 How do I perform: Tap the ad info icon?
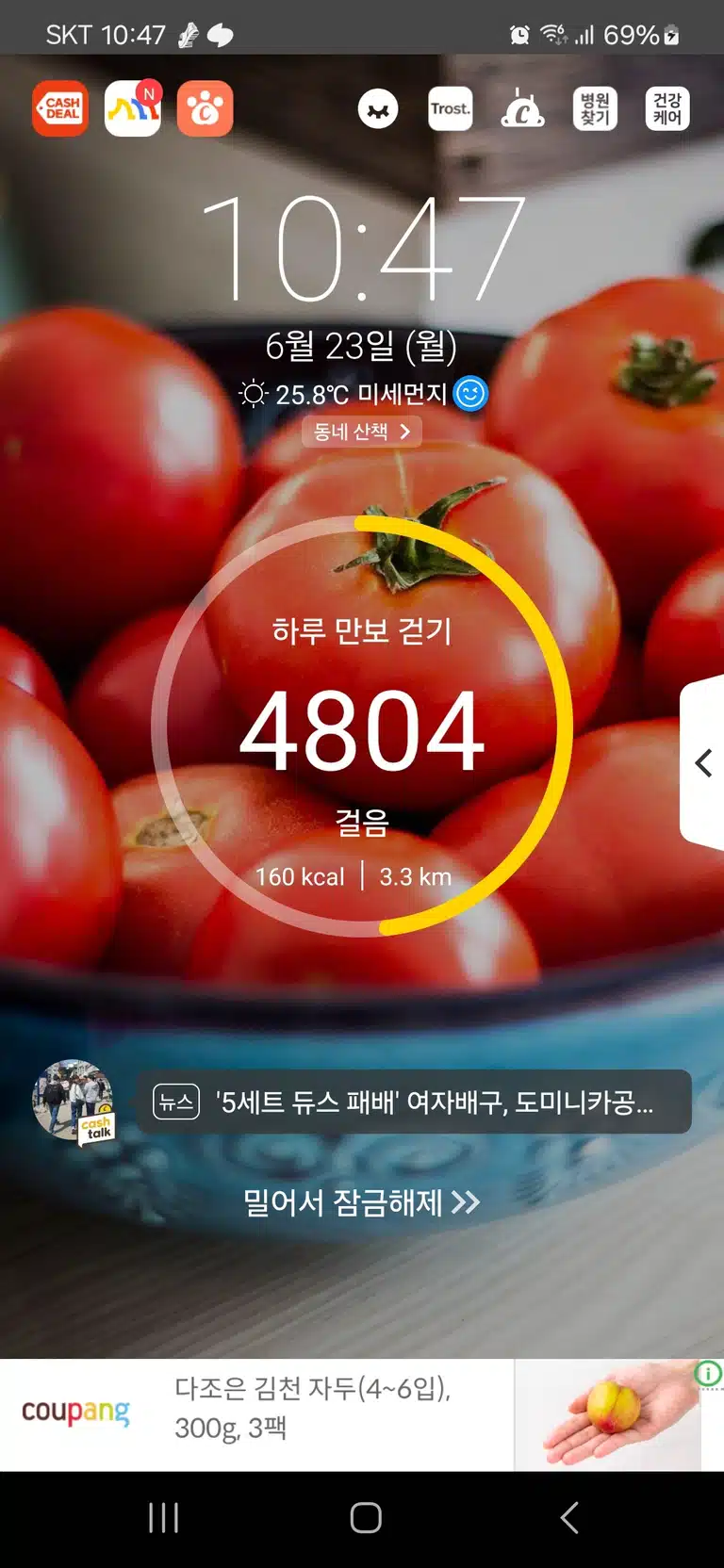(708, 1374)
